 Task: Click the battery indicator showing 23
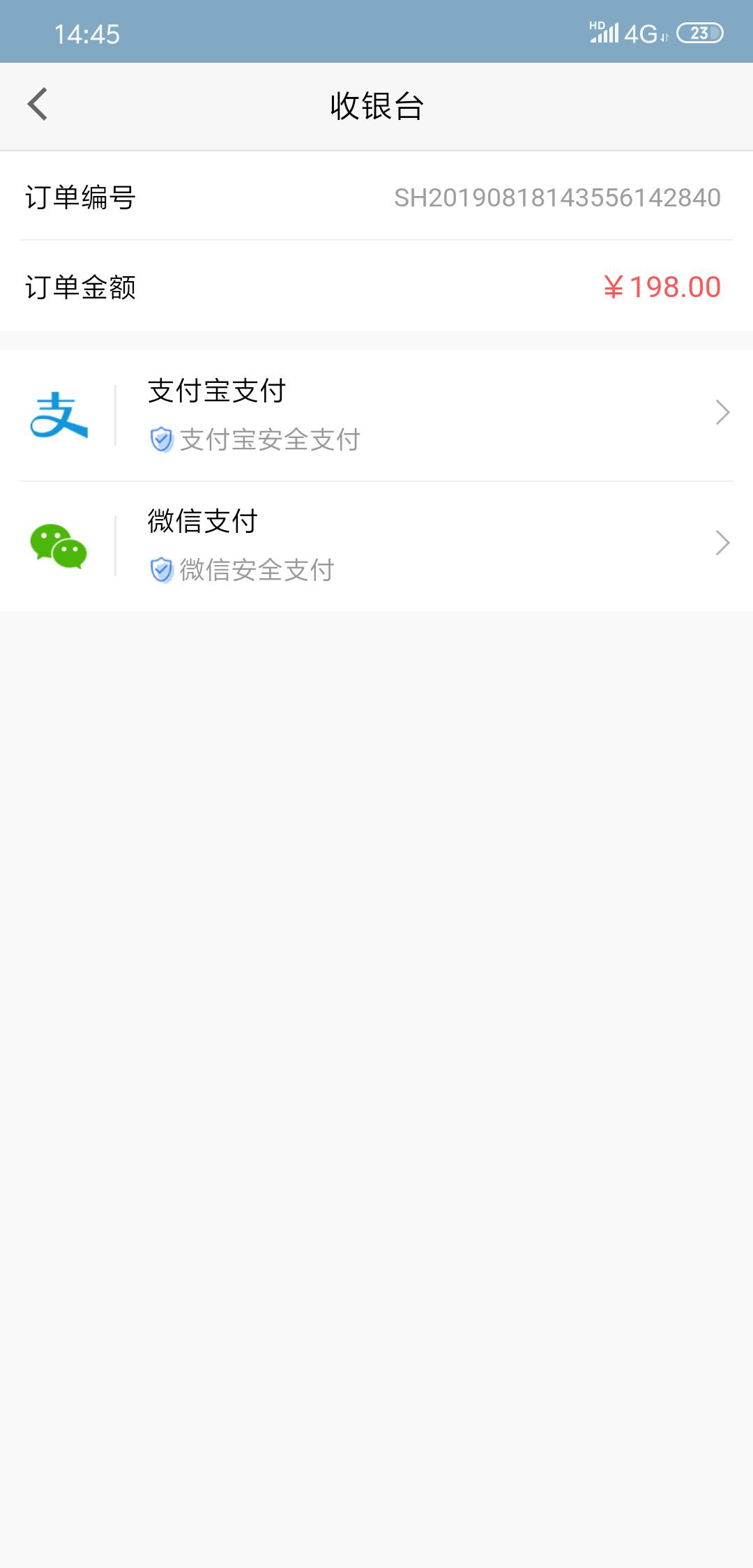[x=697, y=31]
